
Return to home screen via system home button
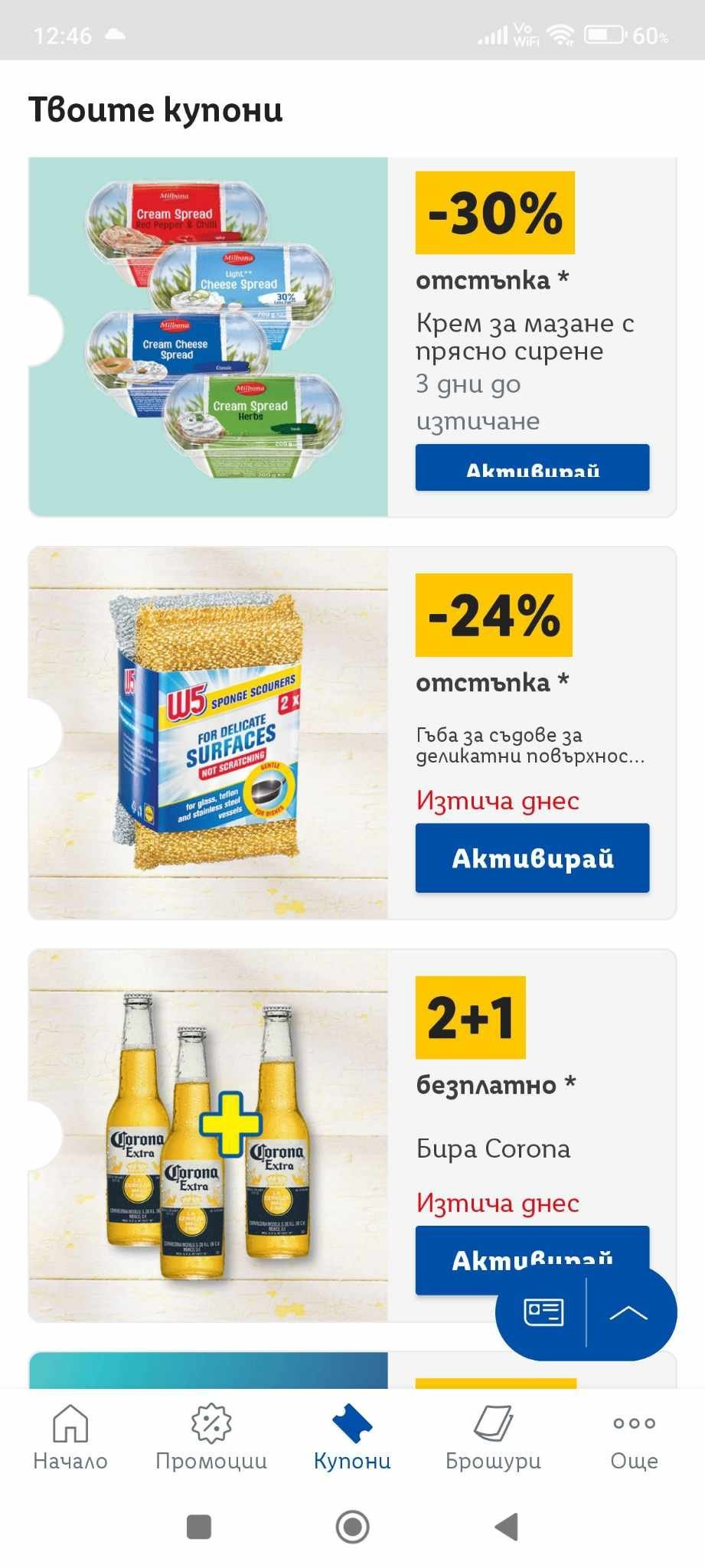352,1527
